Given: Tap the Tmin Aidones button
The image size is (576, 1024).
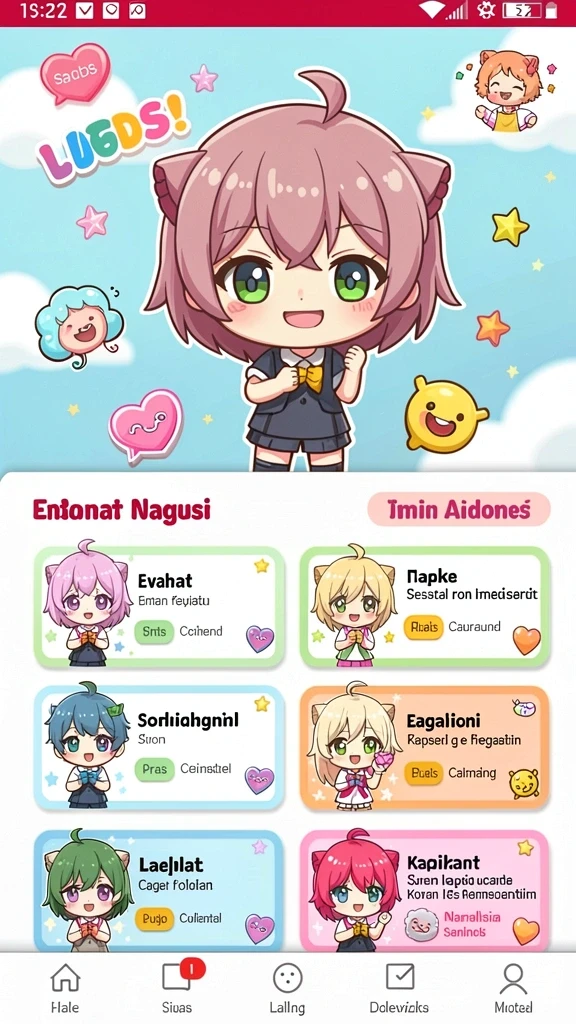Looking at the screenshot, I should tap(458, 509).
